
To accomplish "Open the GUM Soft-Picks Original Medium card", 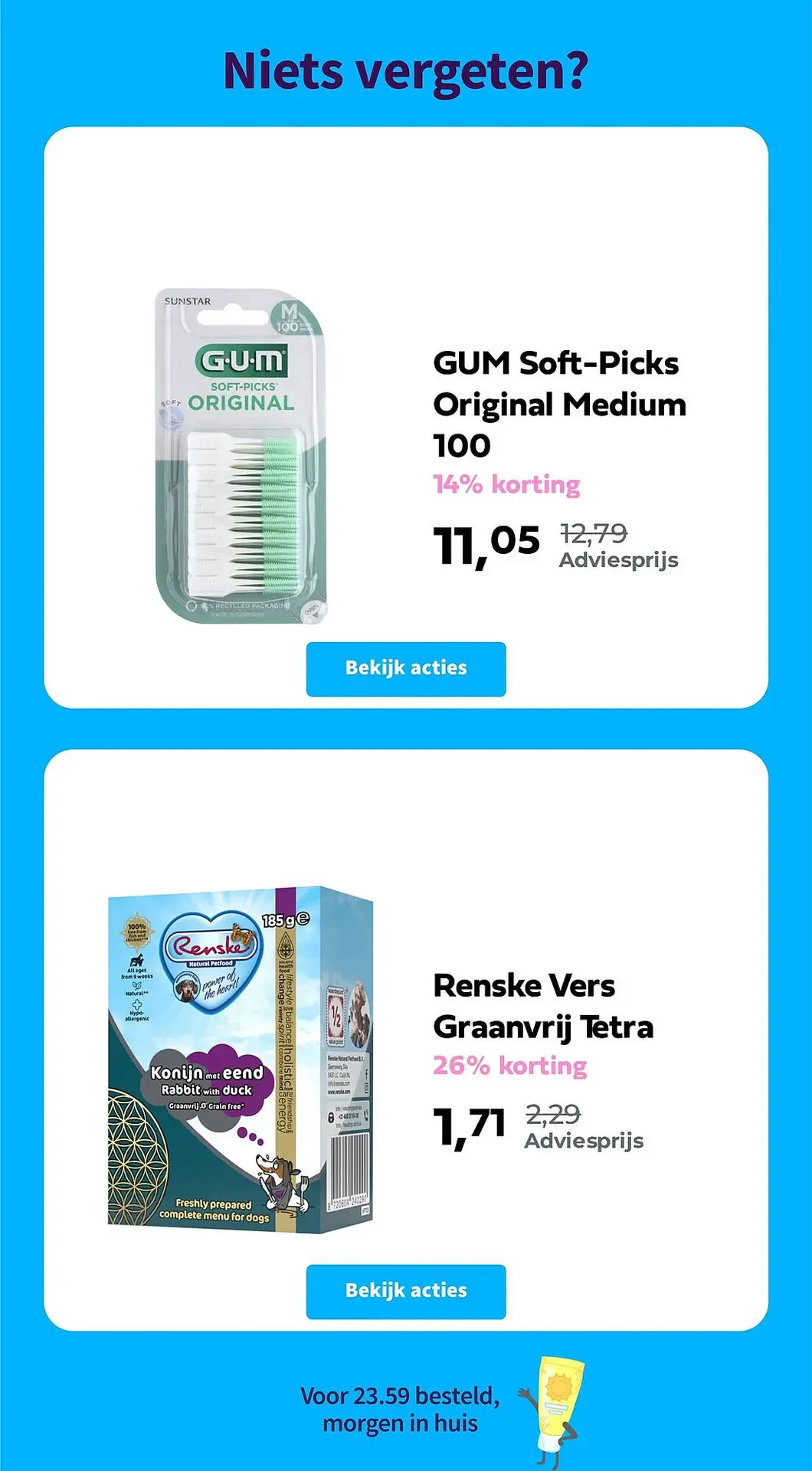I will click(558, 404).
